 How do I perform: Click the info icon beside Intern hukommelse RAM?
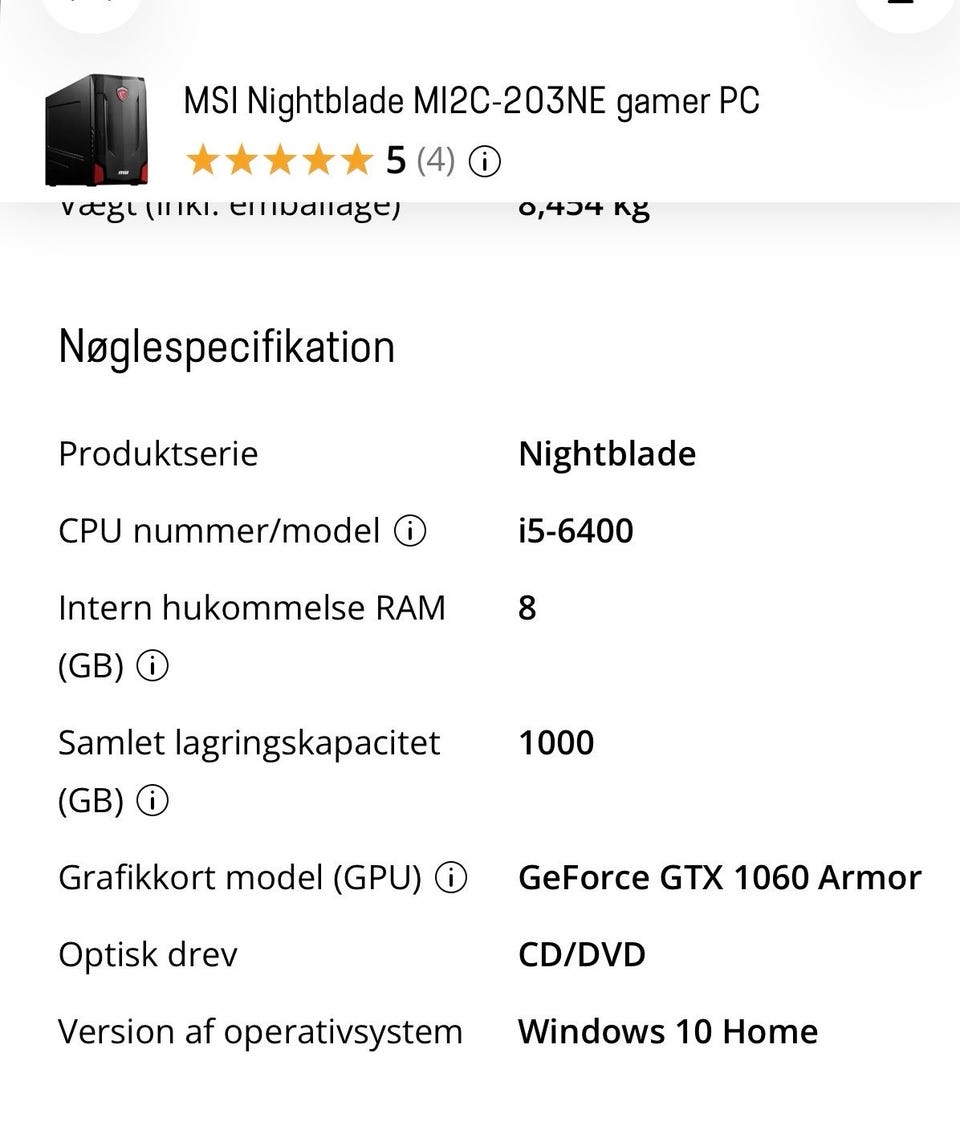tap(152, 666)
